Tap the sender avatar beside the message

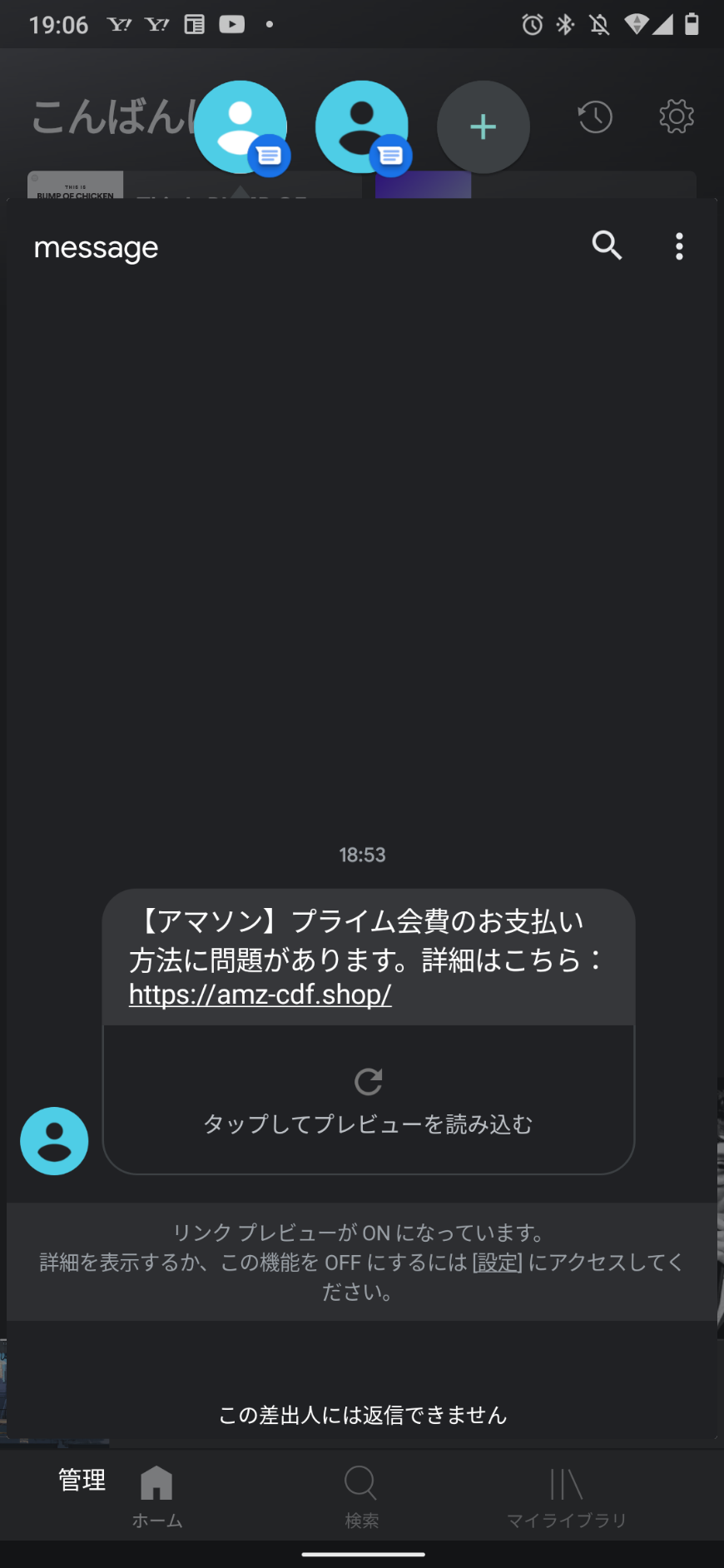pos(54,1140)
